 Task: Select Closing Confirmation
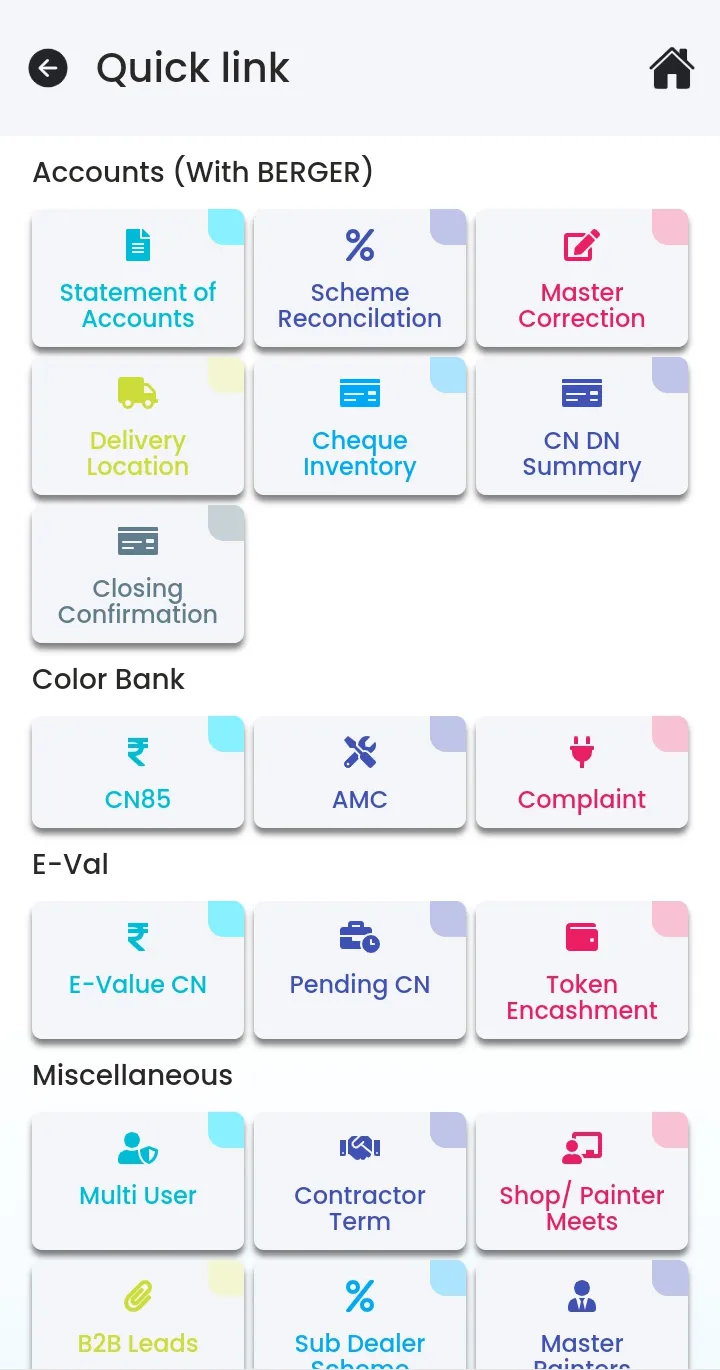[138, 574]
